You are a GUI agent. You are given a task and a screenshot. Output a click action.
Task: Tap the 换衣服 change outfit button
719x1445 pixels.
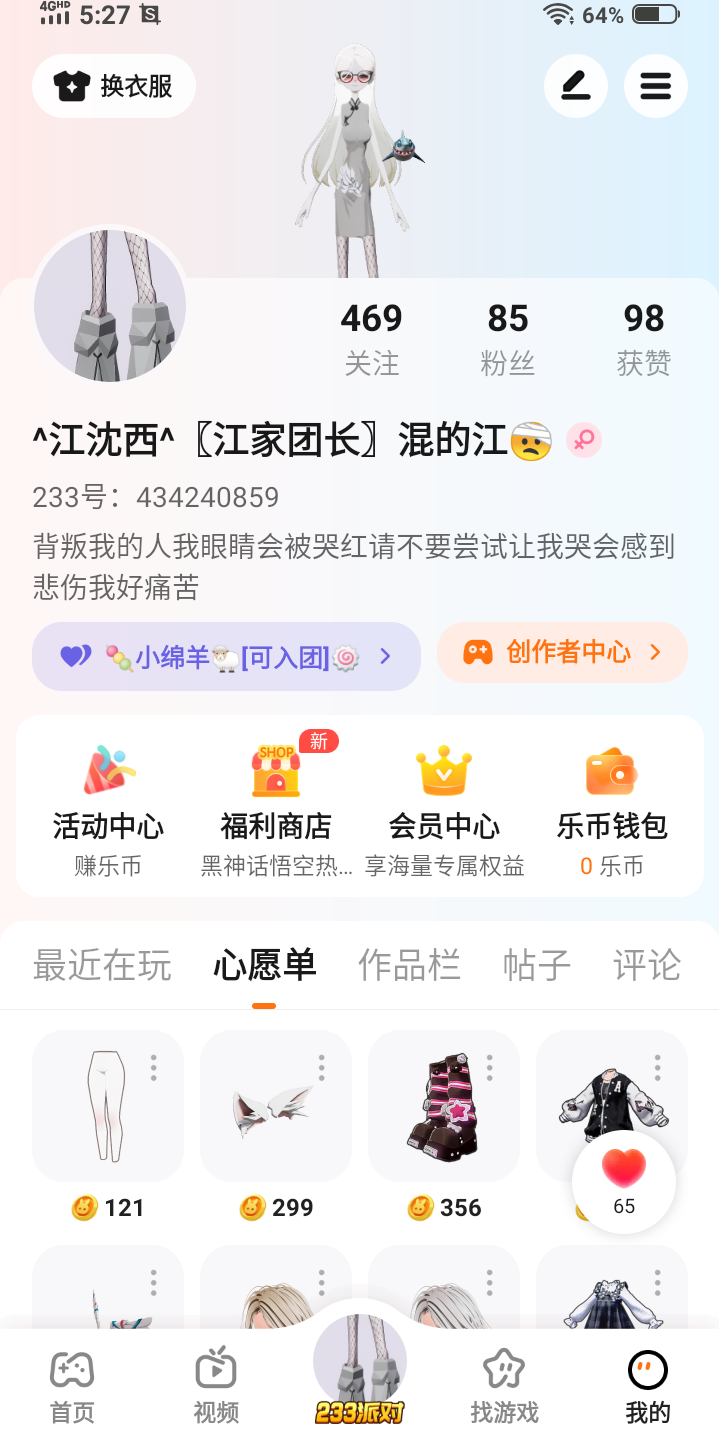pyautogui.click(x=114, y=86)
